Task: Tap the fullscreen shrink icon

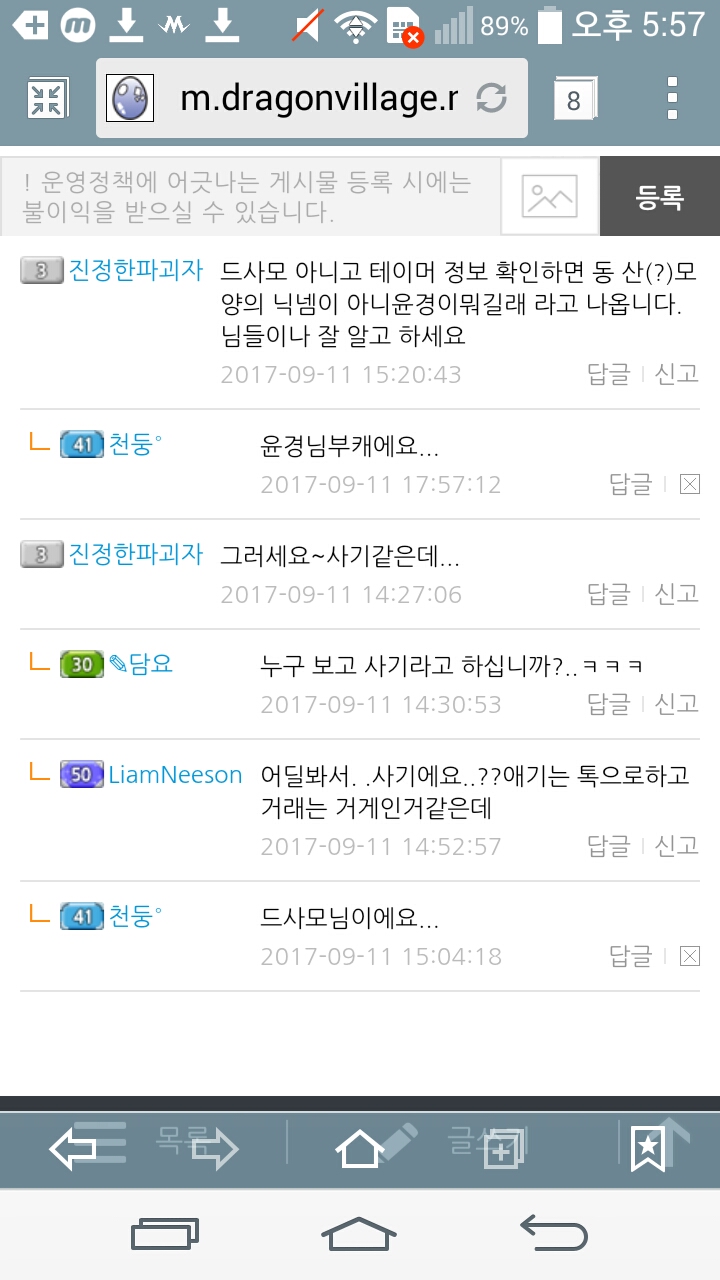Action: pos(45,99)
